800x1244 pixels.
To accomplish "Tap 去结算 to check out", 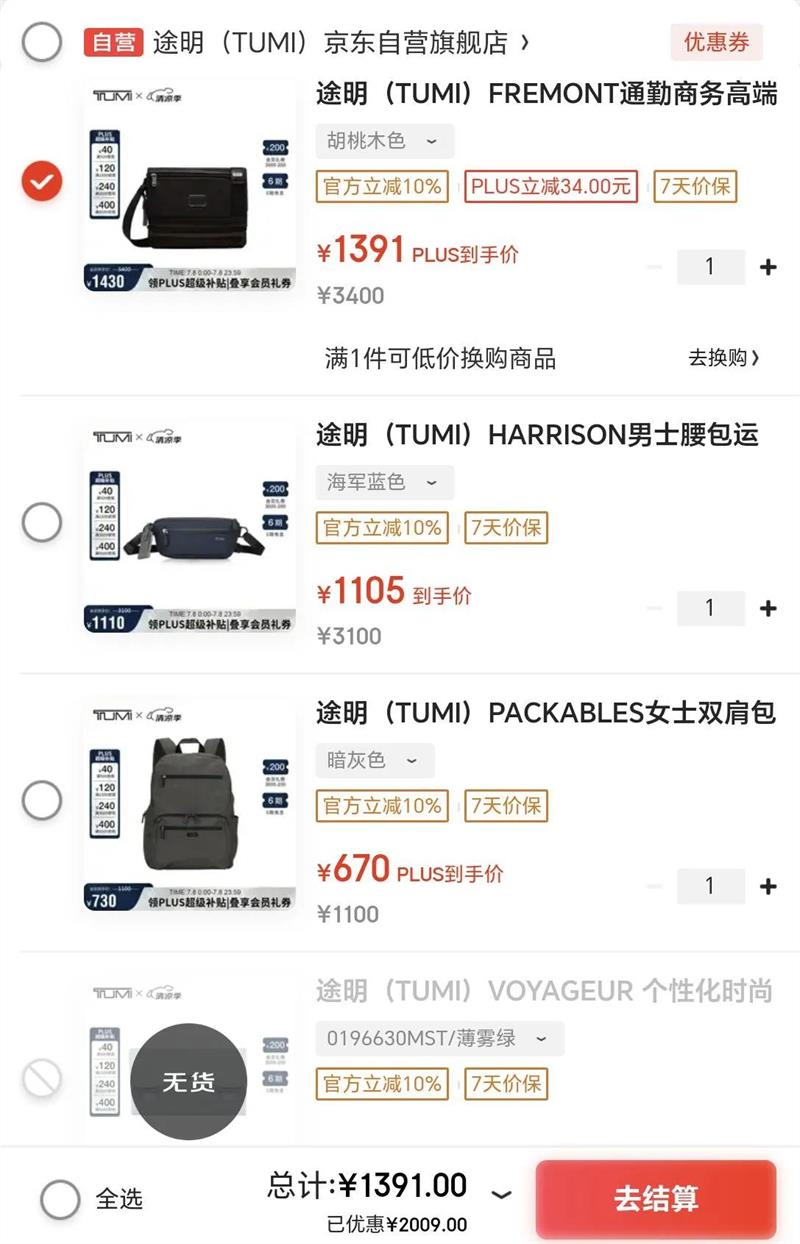I will coord(656,1198).
